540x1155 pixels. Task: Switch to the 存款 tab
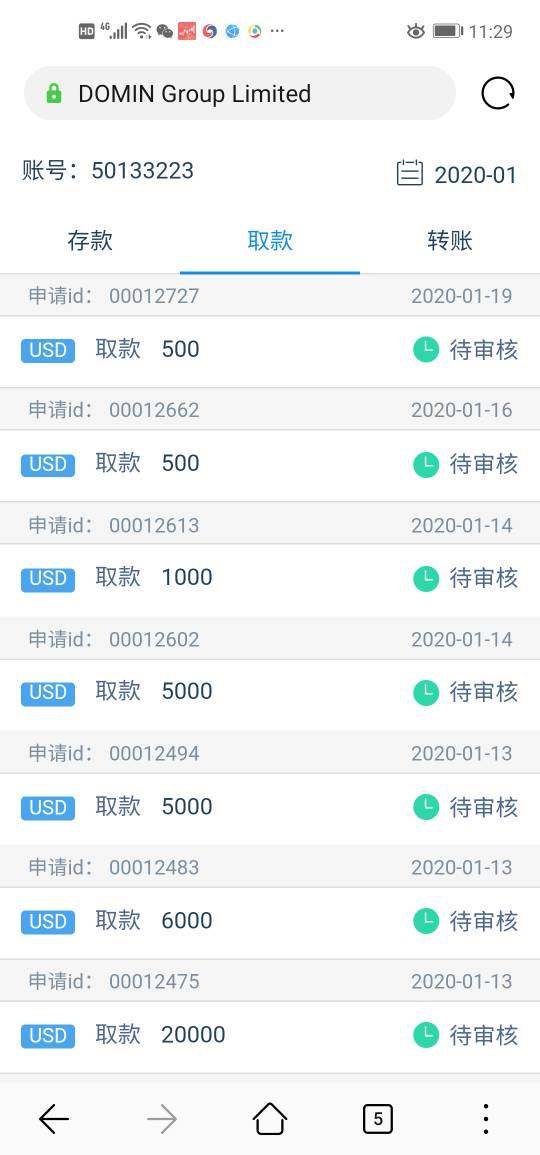[x=90, y=241]
